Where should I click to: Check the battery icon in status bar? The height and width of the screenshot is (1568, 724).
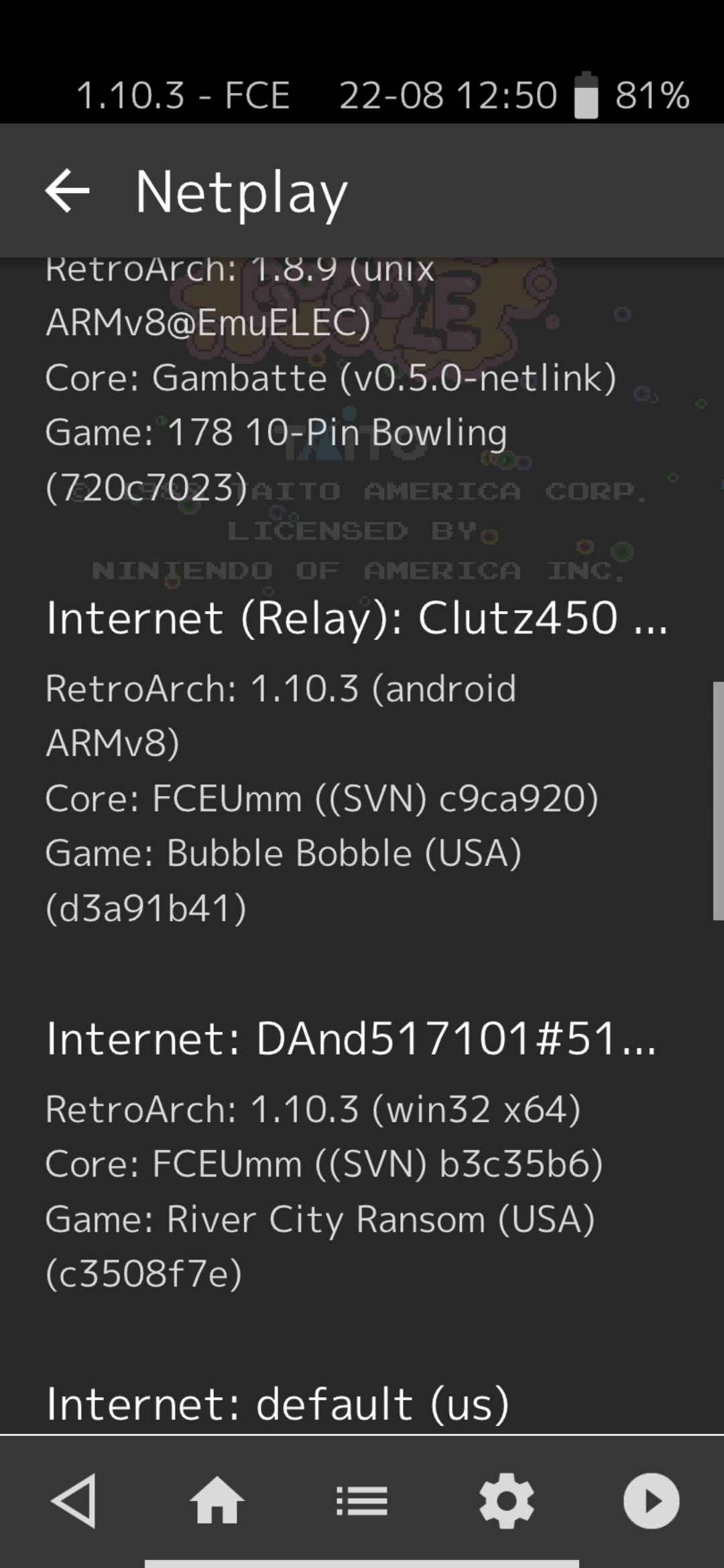tap(585, 94)
